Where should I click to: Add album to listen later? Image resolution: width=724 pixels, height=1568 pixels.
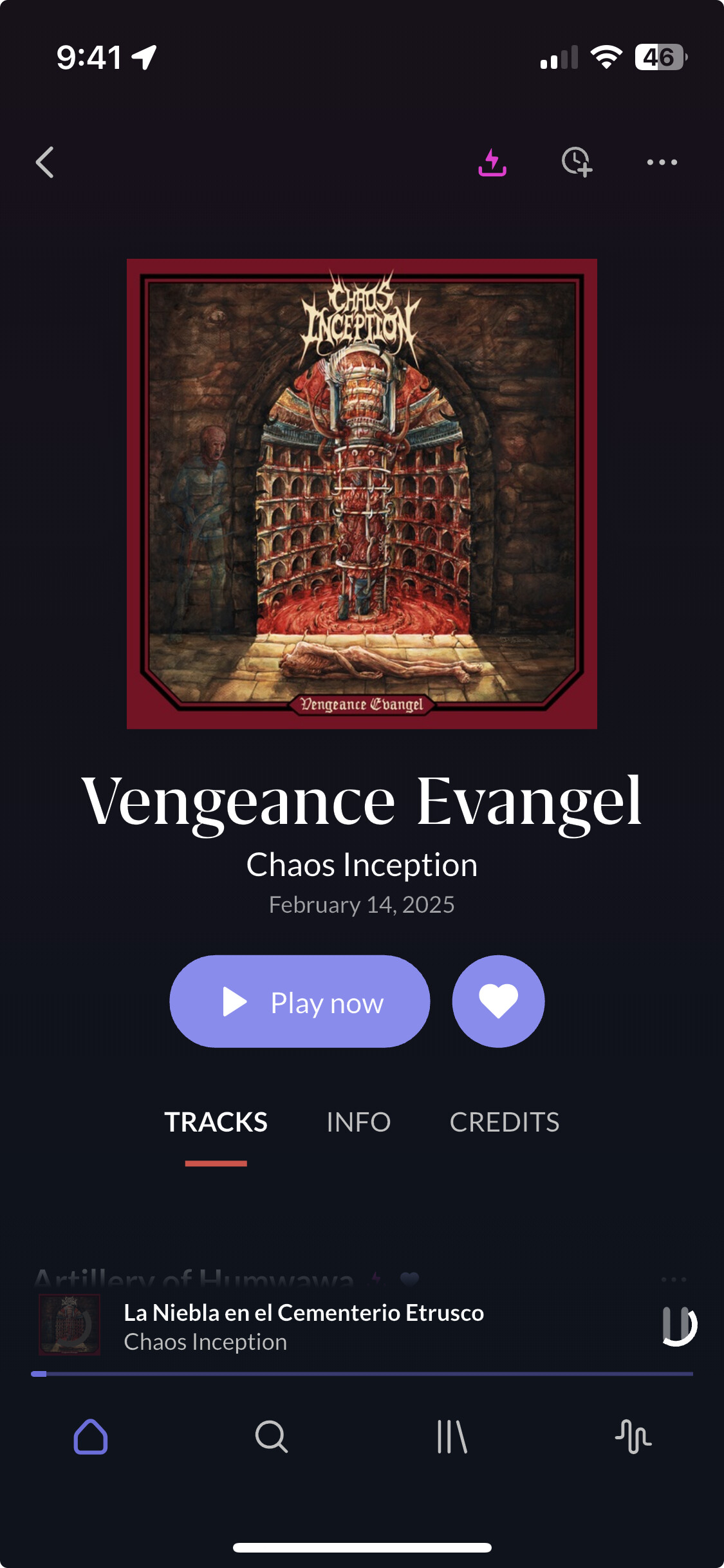577,162
